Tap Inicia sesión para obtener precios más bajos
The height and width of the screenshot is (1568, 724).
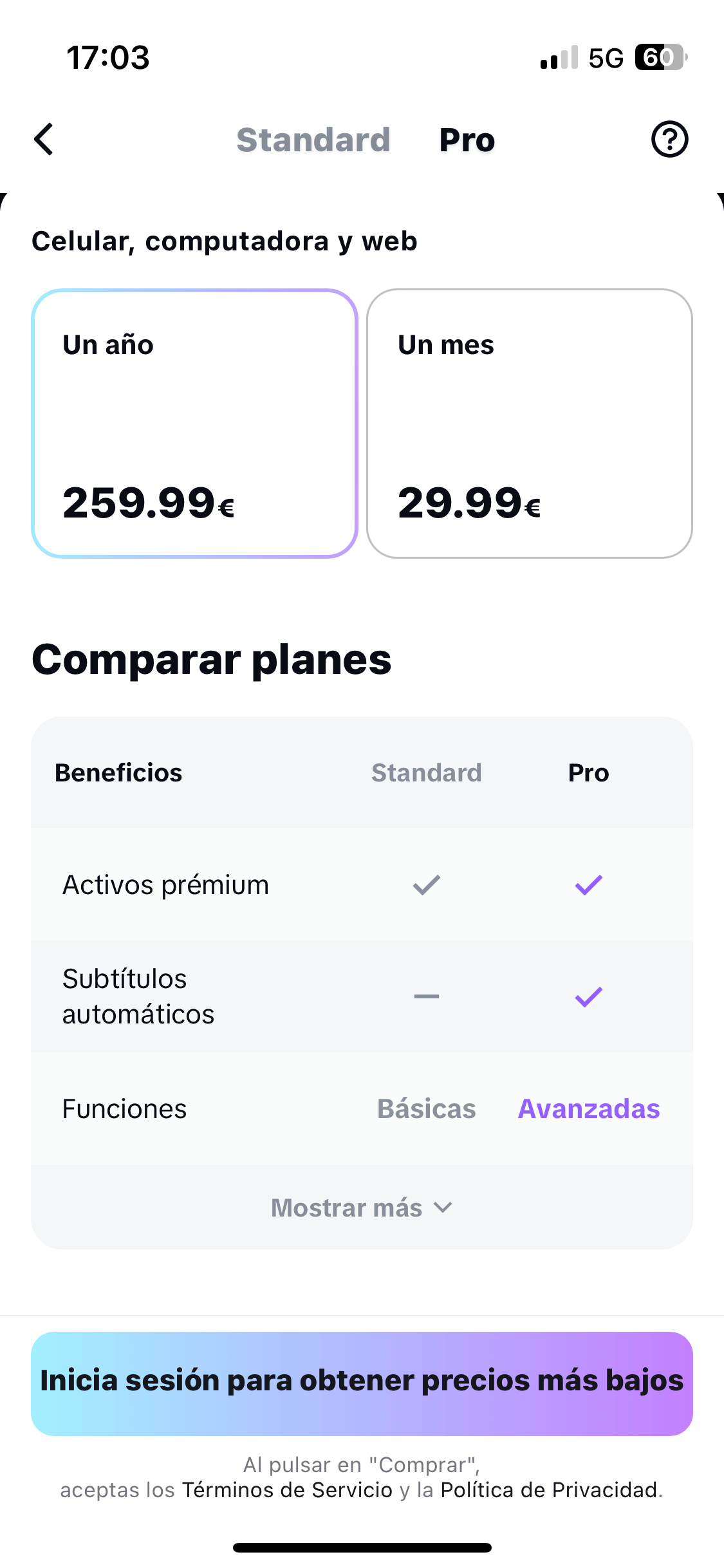tap(362, 1383)
